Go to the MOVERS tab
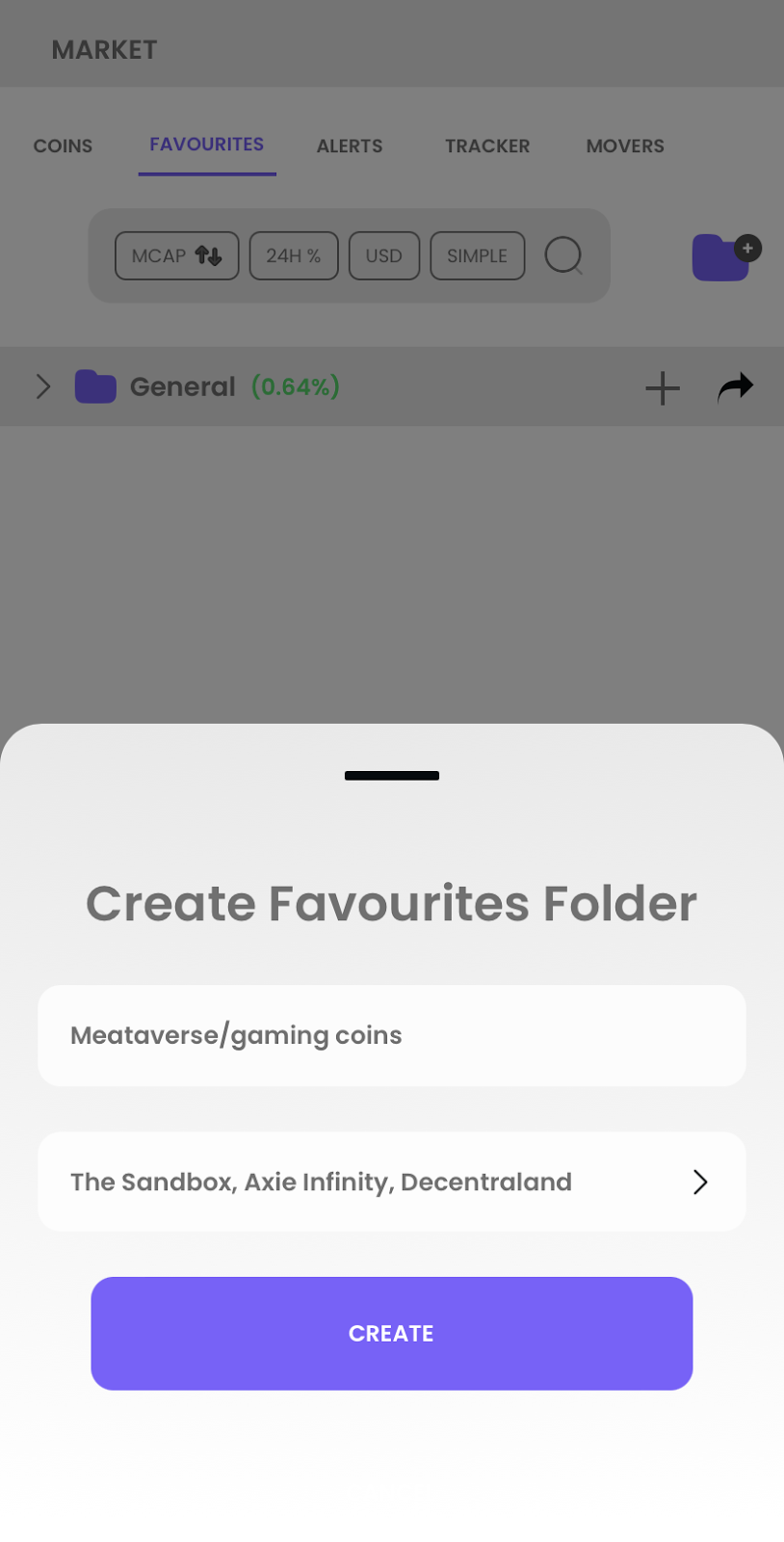Screen dimensions: 784x1542 click(x=625, y=146)
